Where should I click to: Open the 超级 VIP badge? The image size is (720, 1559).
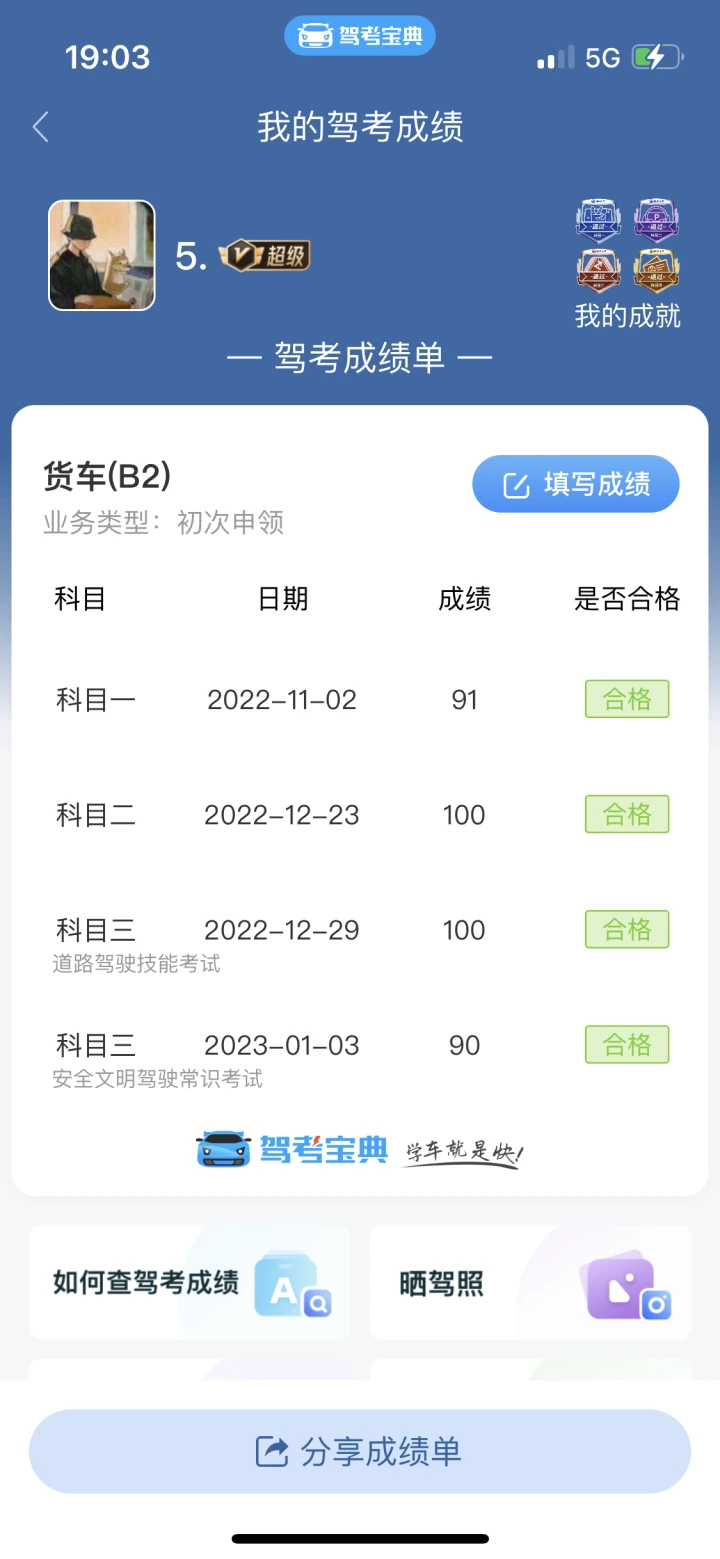[x=265, y=256]
